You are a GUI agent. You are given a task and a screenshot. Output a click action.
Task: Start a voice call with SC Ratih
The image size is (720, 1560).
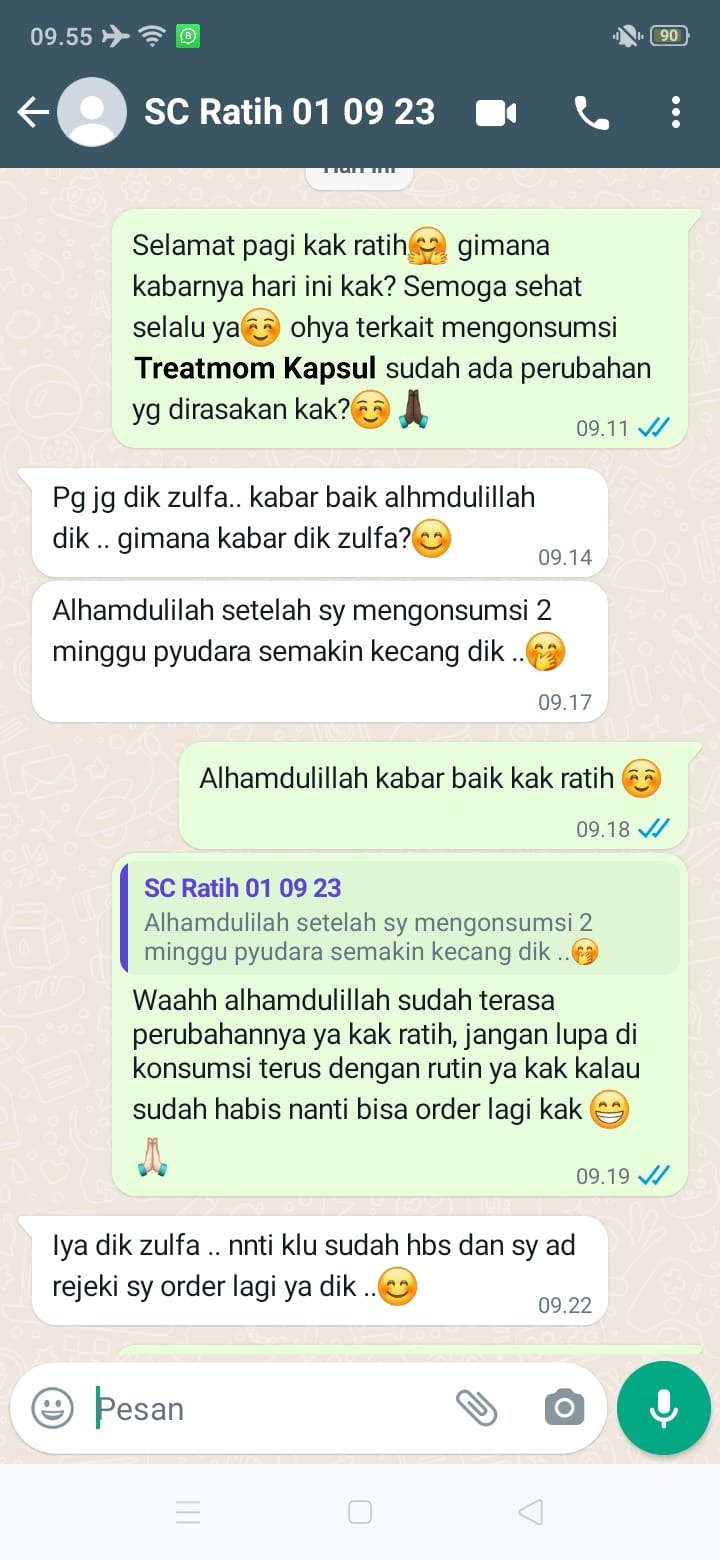click(x=591, y=113)
